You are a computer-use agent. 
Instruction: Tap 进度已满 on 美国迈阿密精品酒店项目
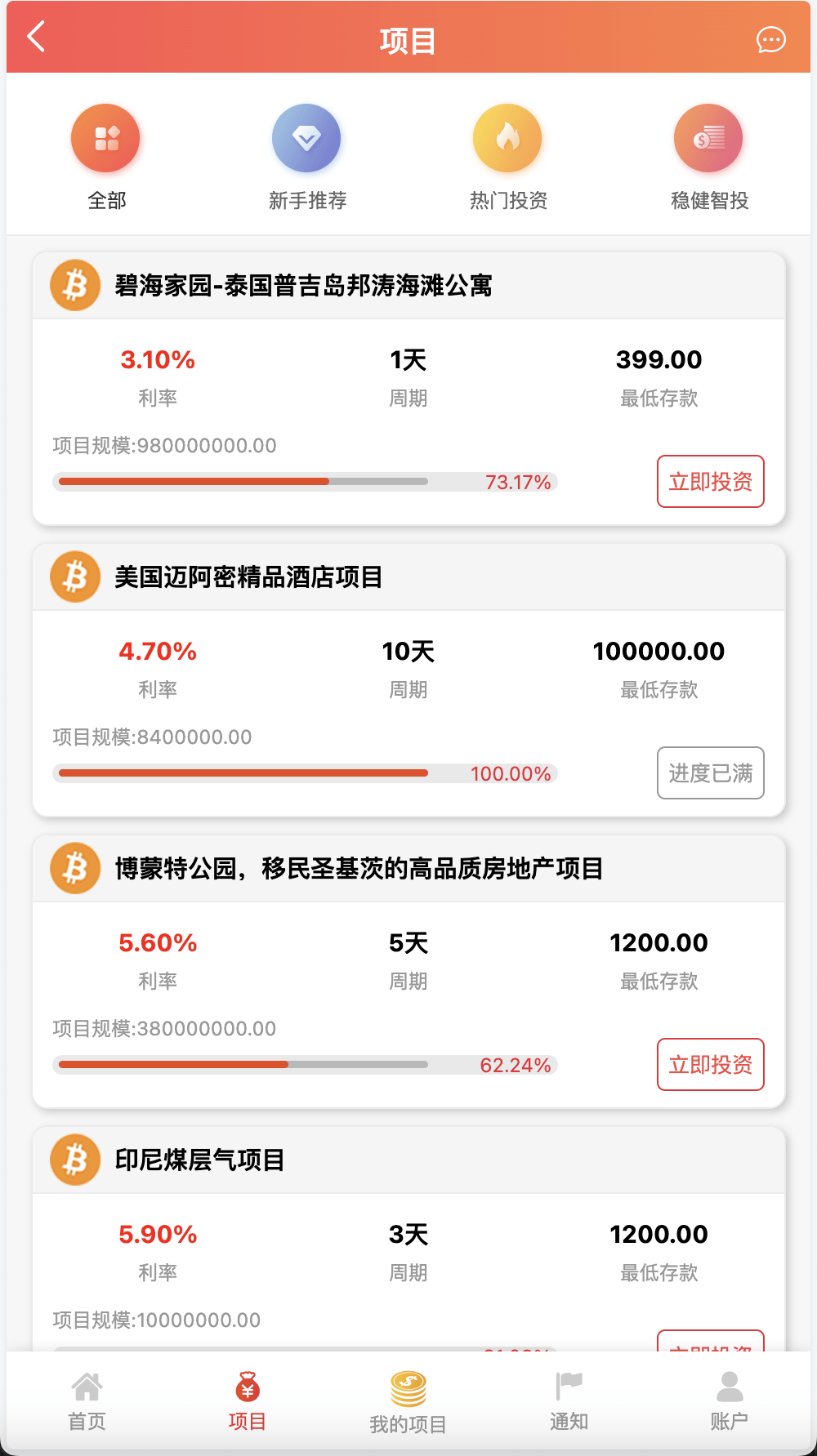710,773
